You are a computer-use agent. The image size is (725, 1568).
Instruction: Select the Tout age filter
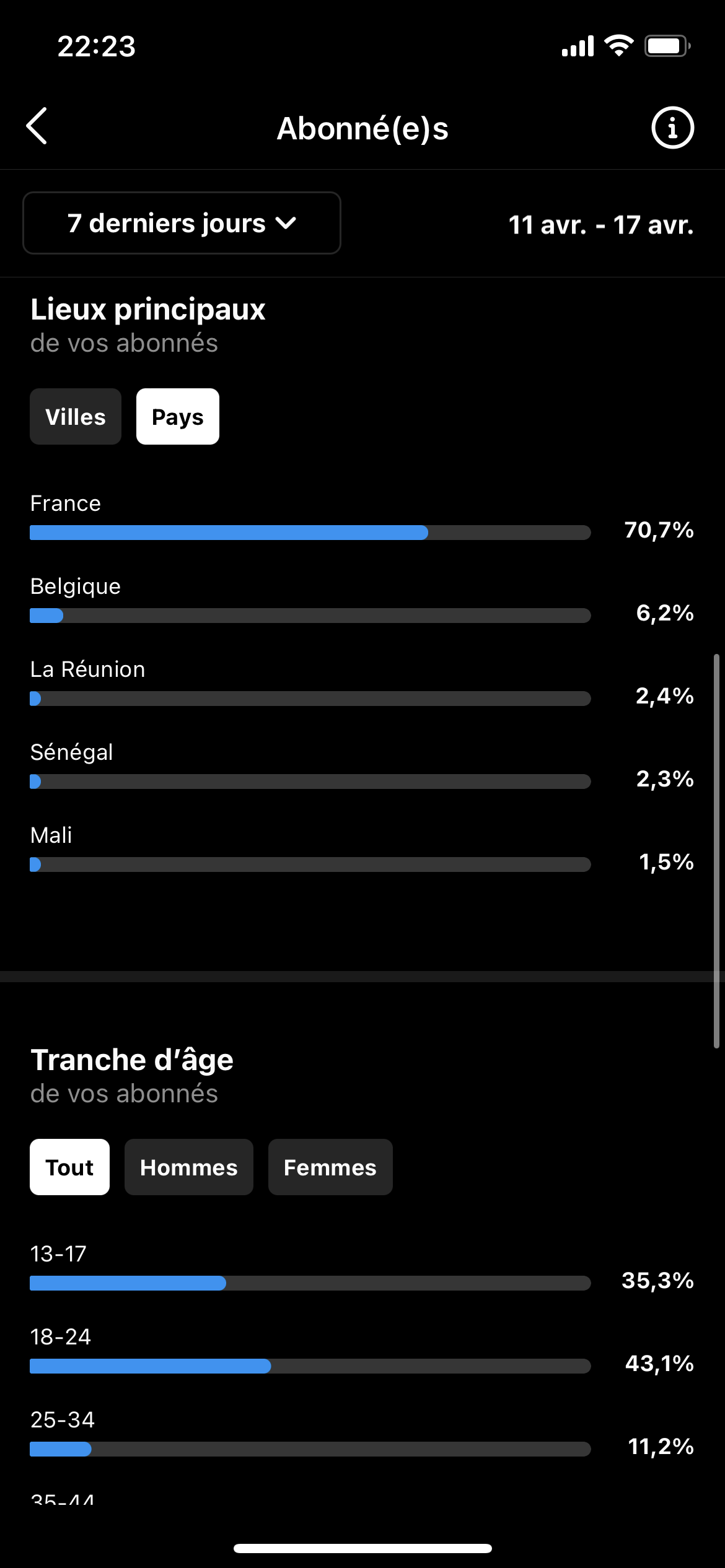(x=69, y=1167)
